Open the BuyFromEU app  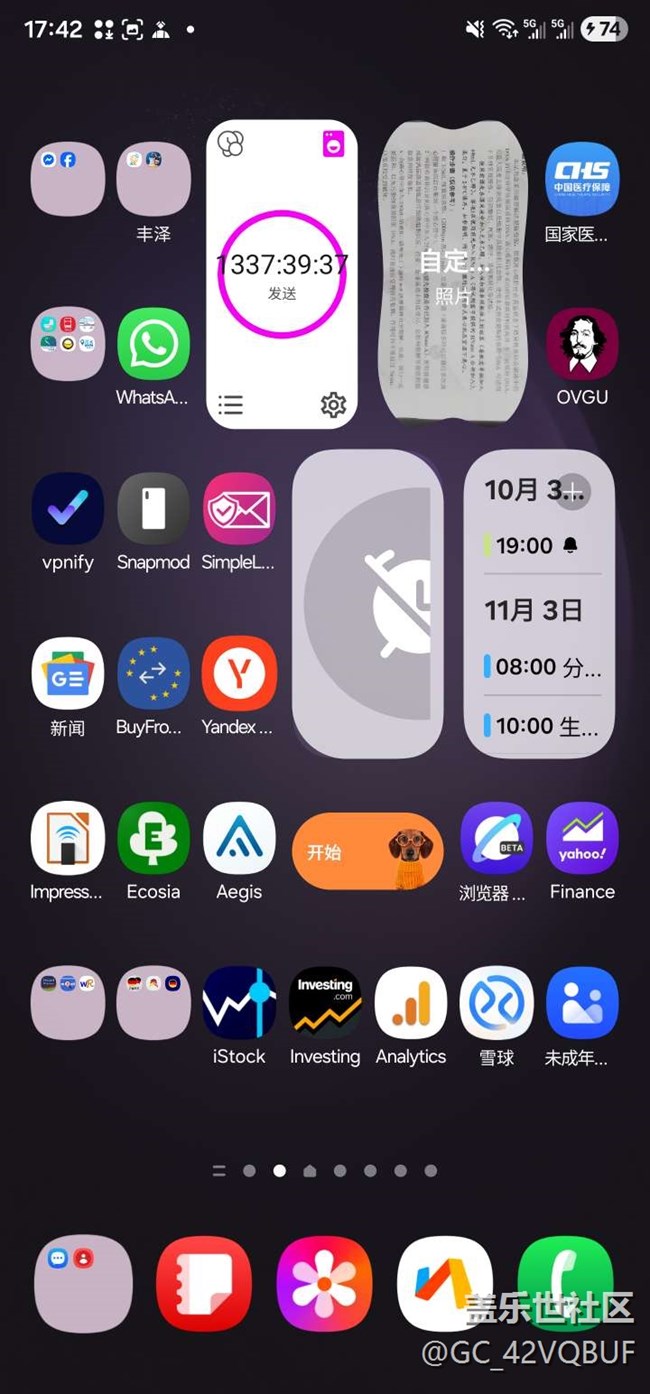click(x=153, y=674)
